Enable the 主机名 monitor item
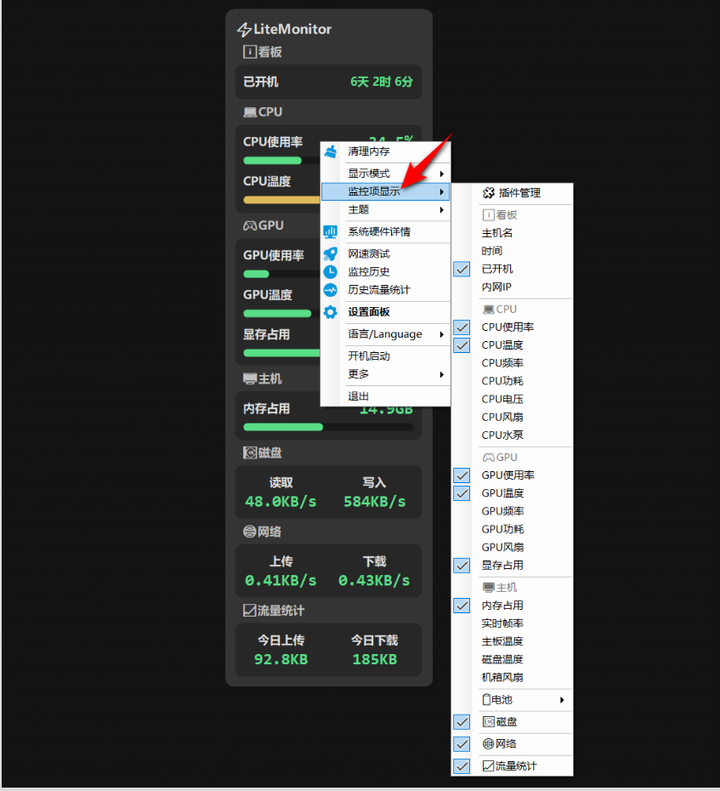Image resolution: width=720 pixels, height=791 pixels. tap(512, 233)
